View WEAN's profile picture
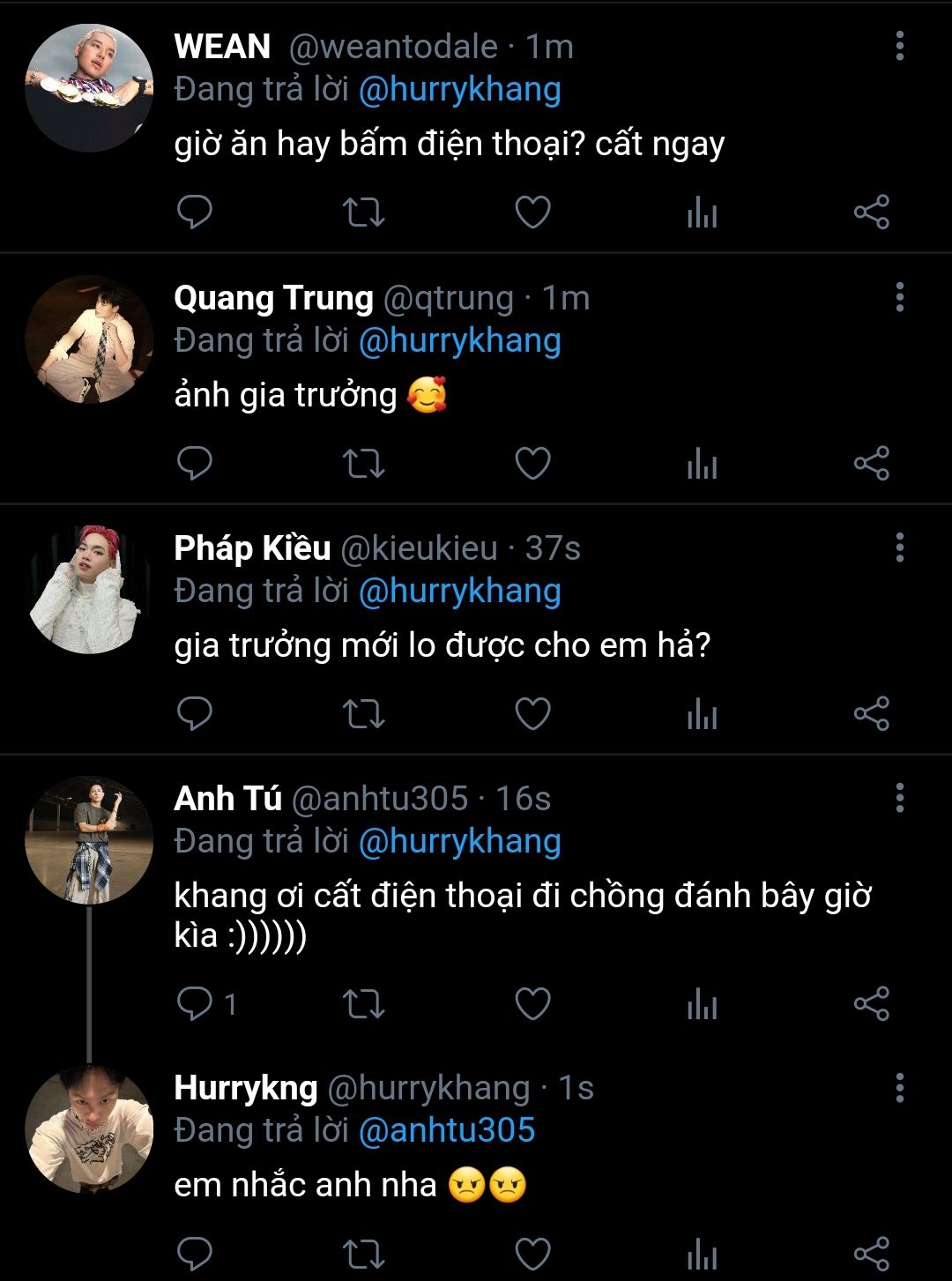The image size is (952, 1281). (x=88, y=88)
